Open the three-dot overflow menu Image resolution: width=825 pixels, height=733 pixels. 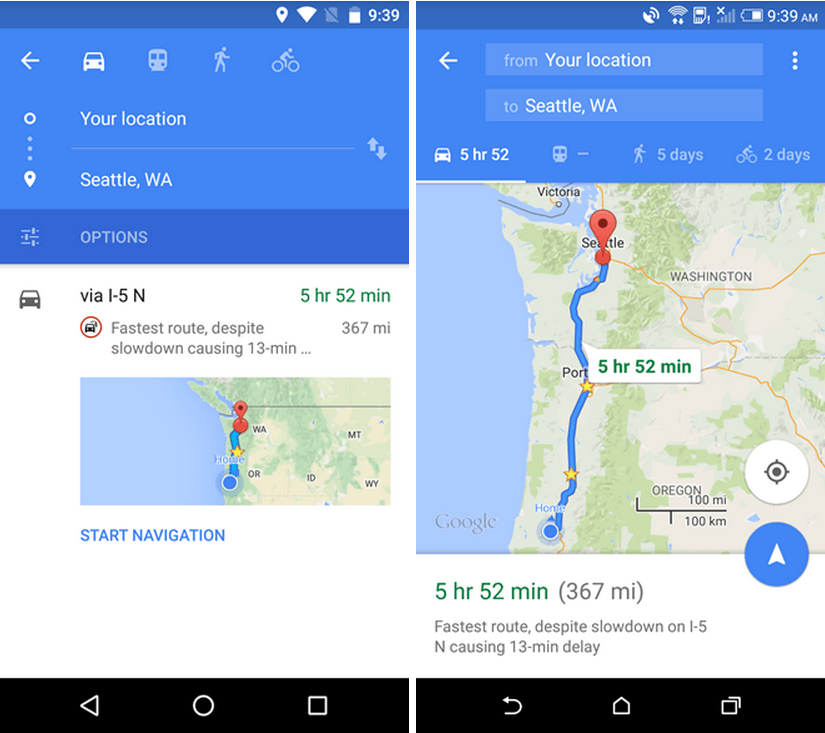click(x=795, y=61)
